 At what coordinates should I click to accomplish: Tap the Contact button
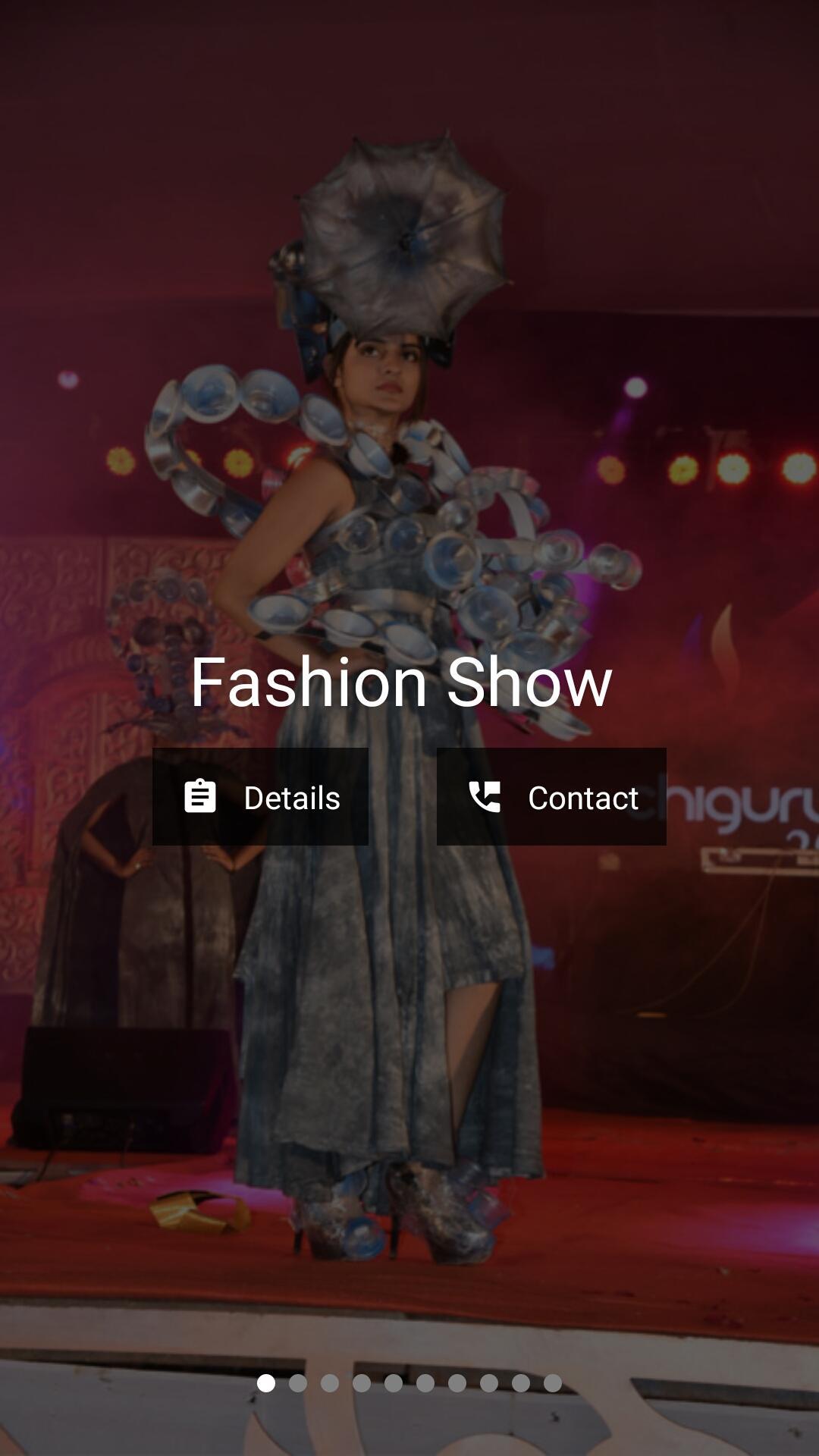tap(551, 797)
